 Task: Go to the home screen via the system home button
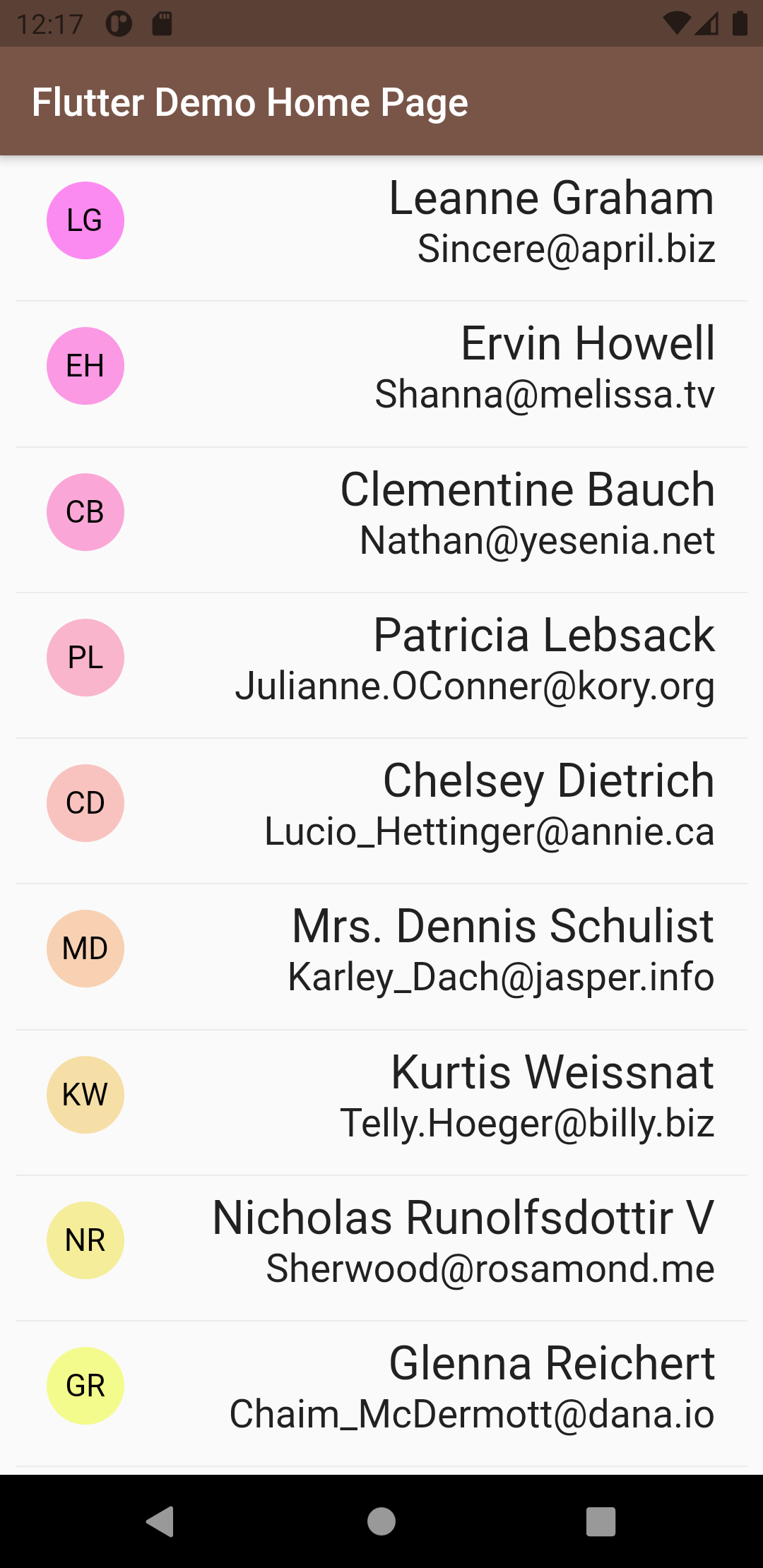pyautogui.click(x=381, y=1521)
